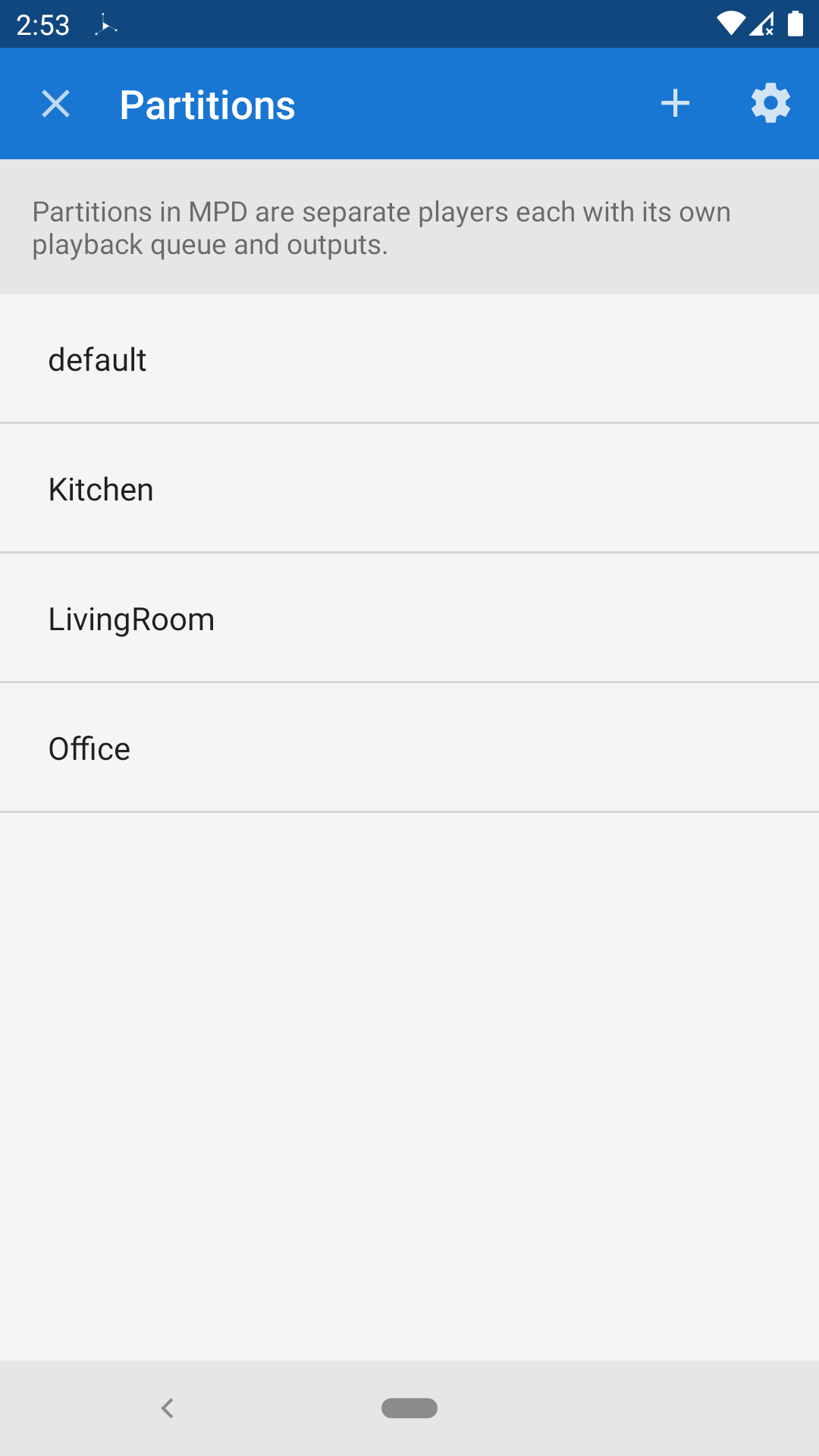
Task: Select the Kitchen partition
Action: (409, 489)
